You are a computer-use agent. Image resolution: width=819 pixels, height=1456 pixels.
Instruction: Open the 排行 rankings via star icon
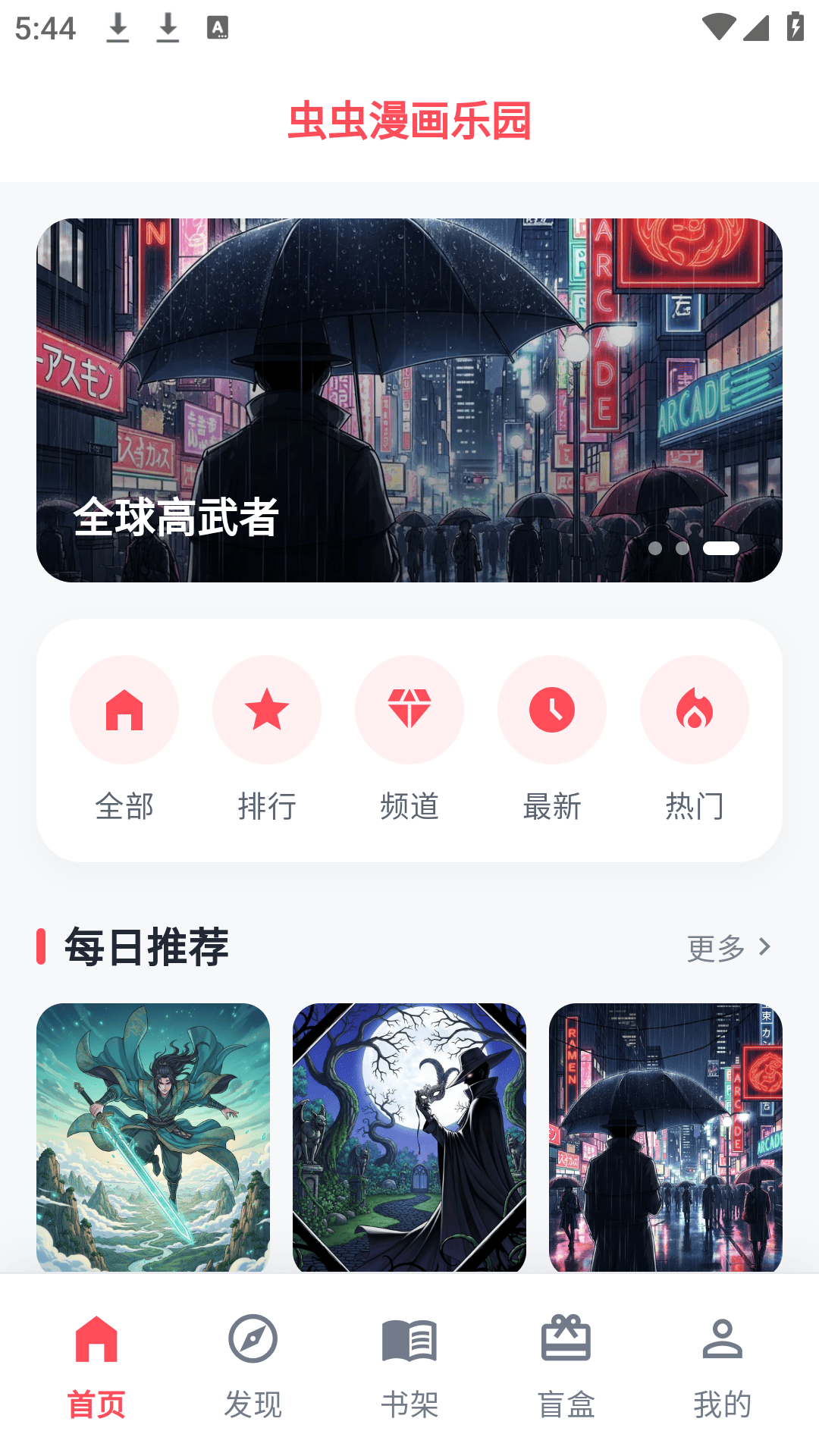(x=267, y=709)
